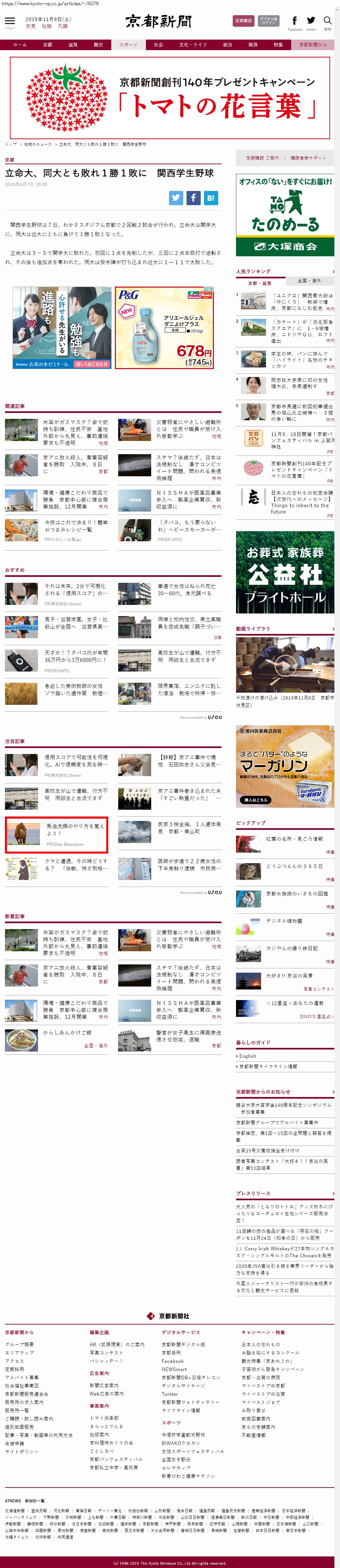
Task: Open the English guide link
Action: point(247,1056)
